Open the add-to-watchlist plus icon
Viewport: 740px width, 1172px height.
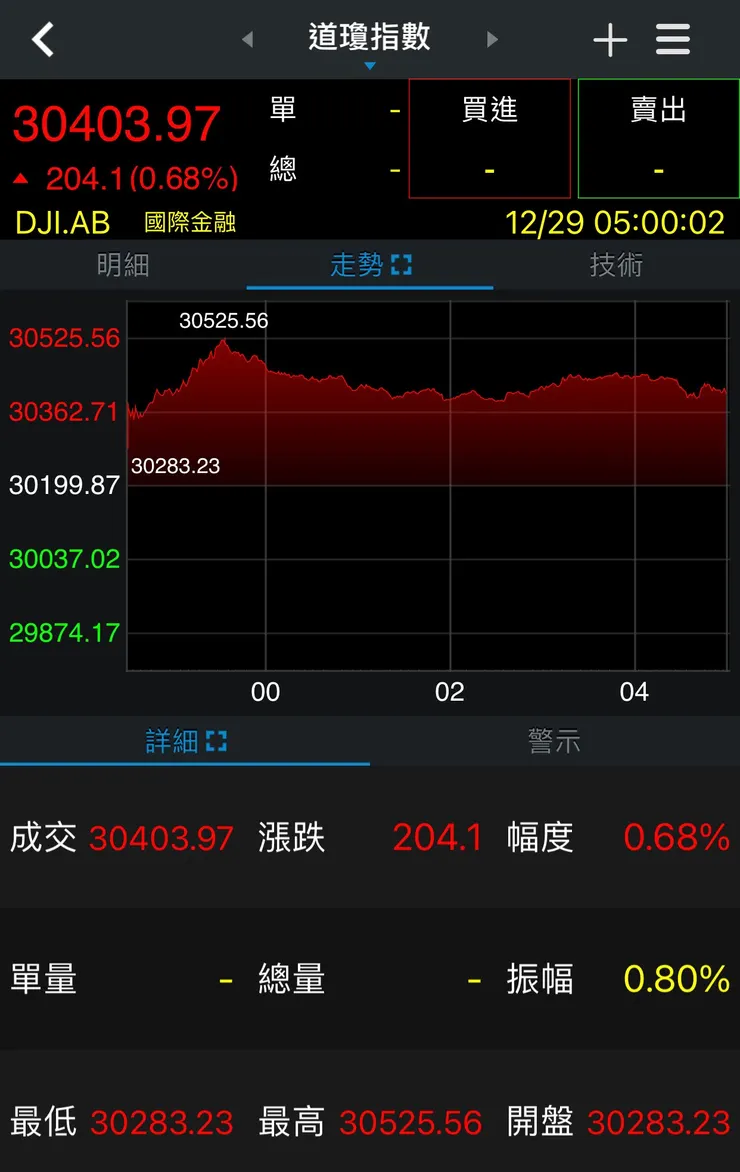[610, 39]
